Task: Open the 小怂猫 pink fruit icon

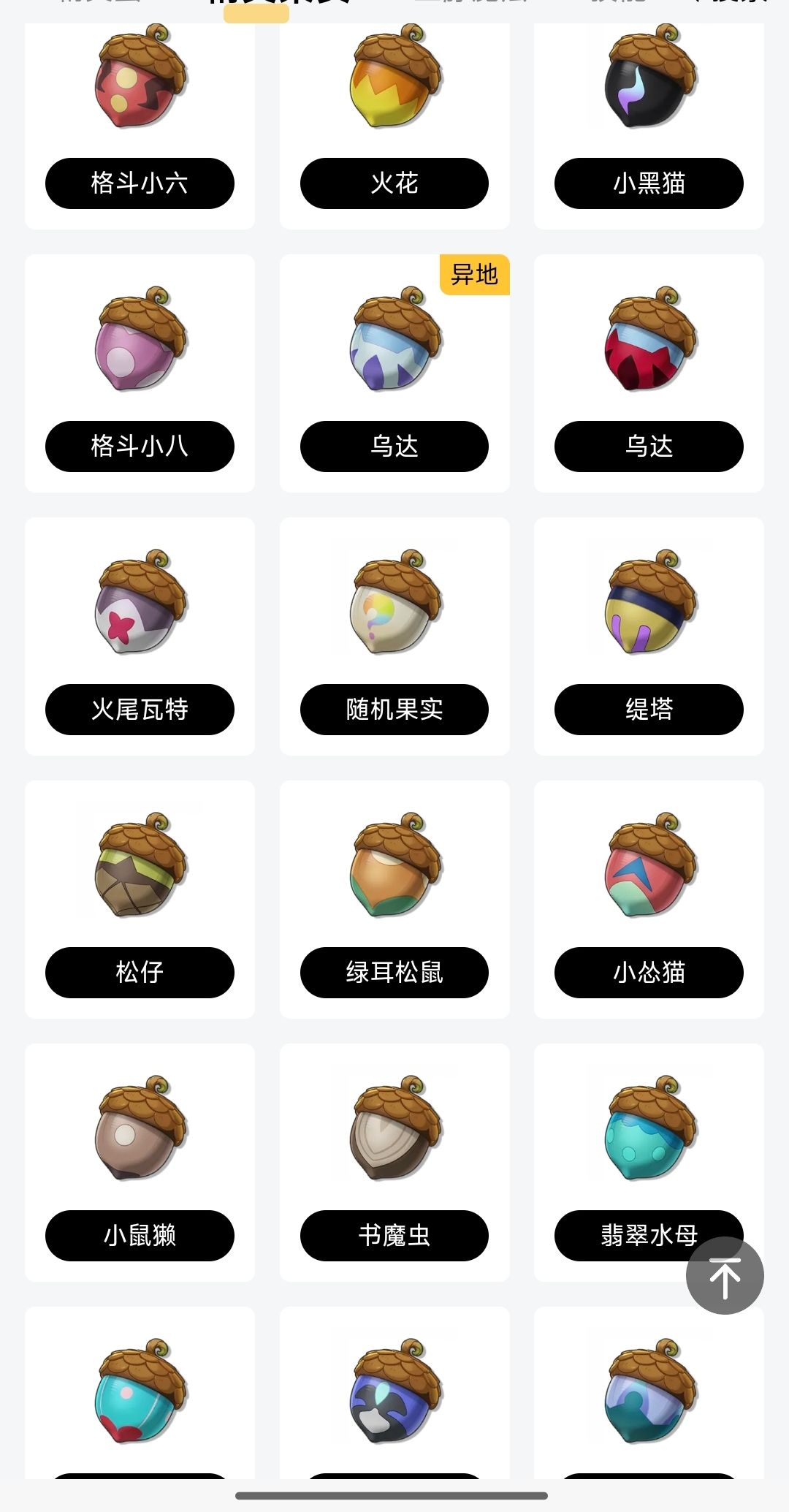Action: click(x=647, y=873)
